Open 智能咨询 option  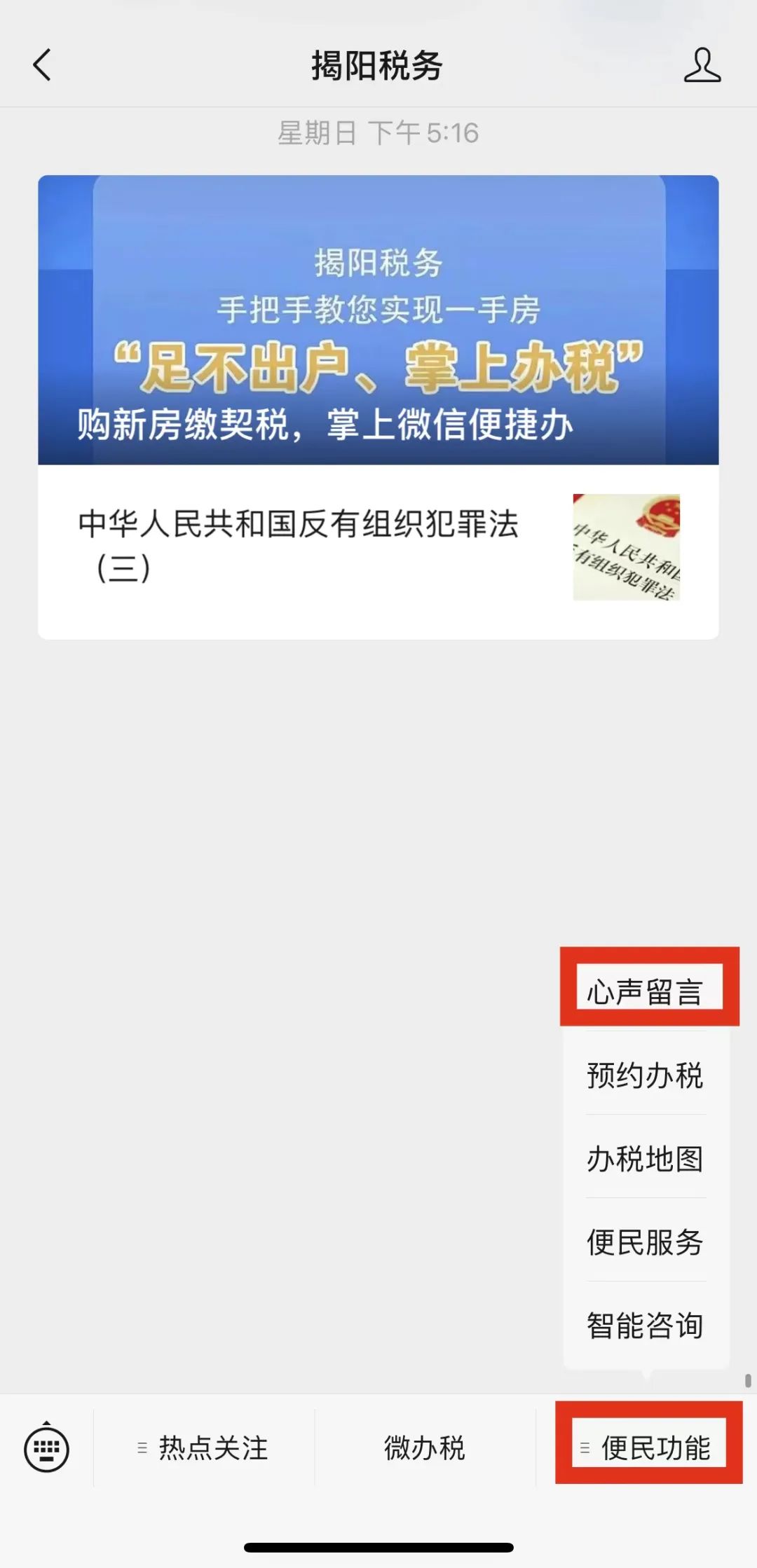[x=646, y=1325]
